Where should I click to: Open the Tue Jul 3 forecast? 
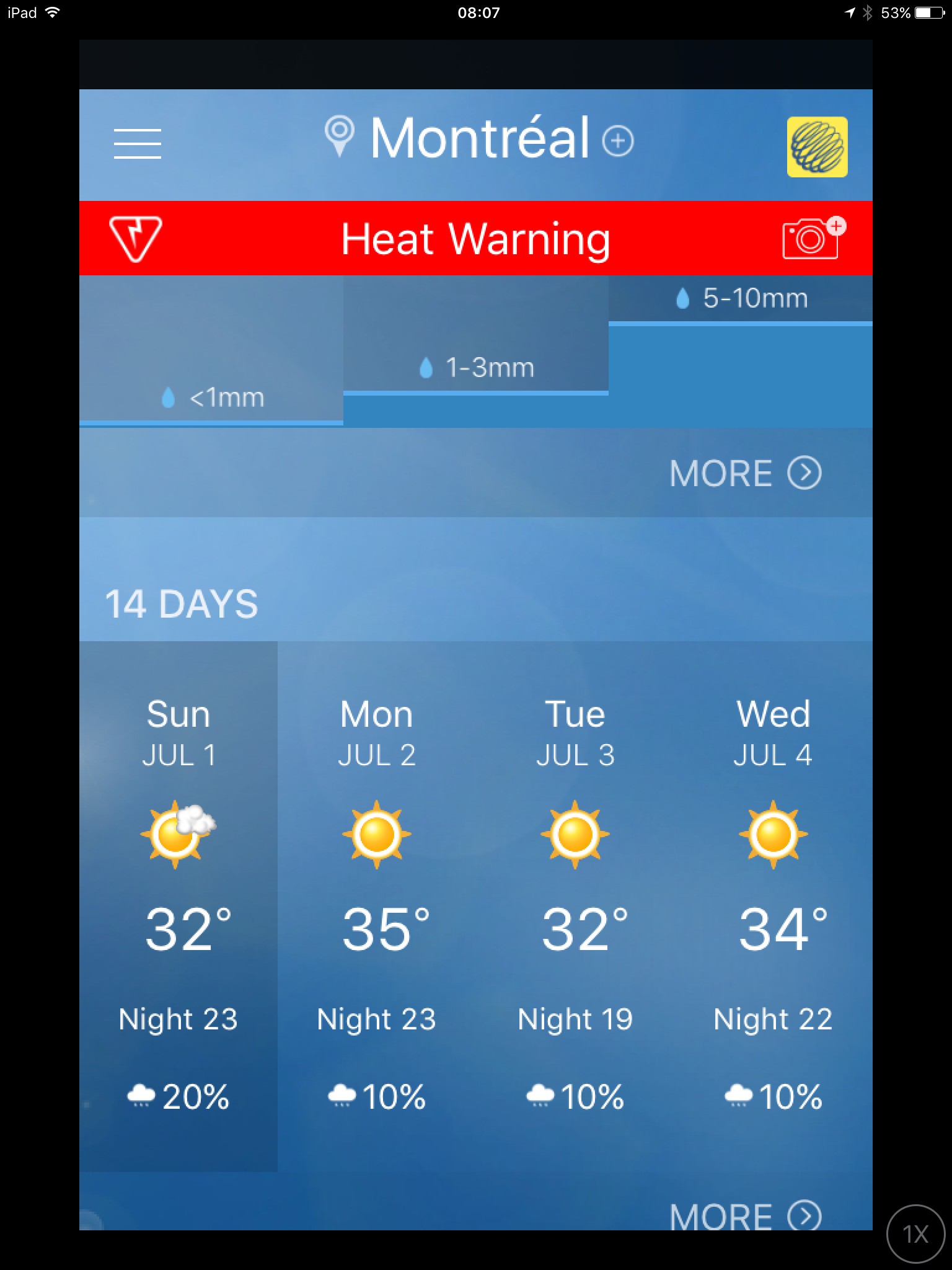(x=575, y=905)
